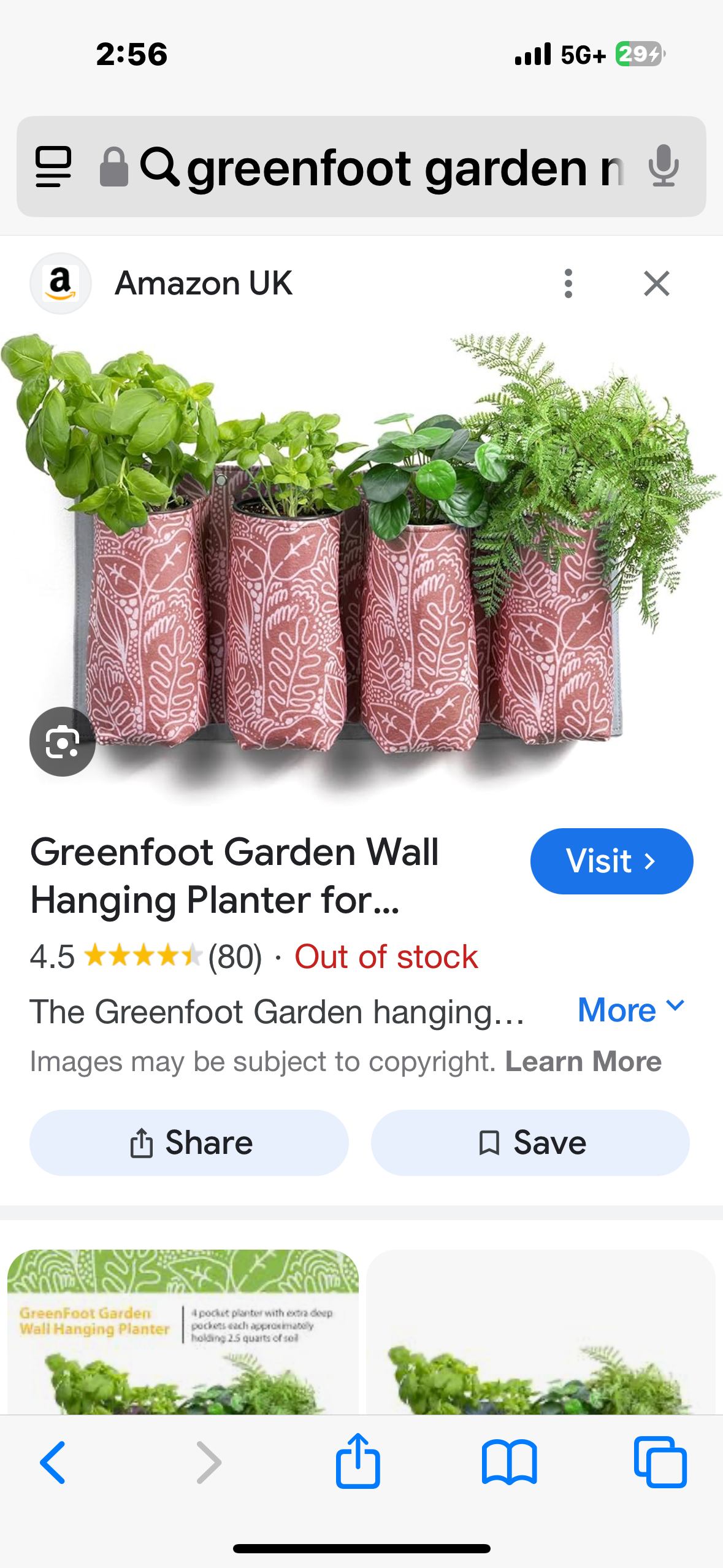This screenshot has width=723, height=1568.
Task: Open the three-dot overflow menu
Action: [x=568, y=283]
